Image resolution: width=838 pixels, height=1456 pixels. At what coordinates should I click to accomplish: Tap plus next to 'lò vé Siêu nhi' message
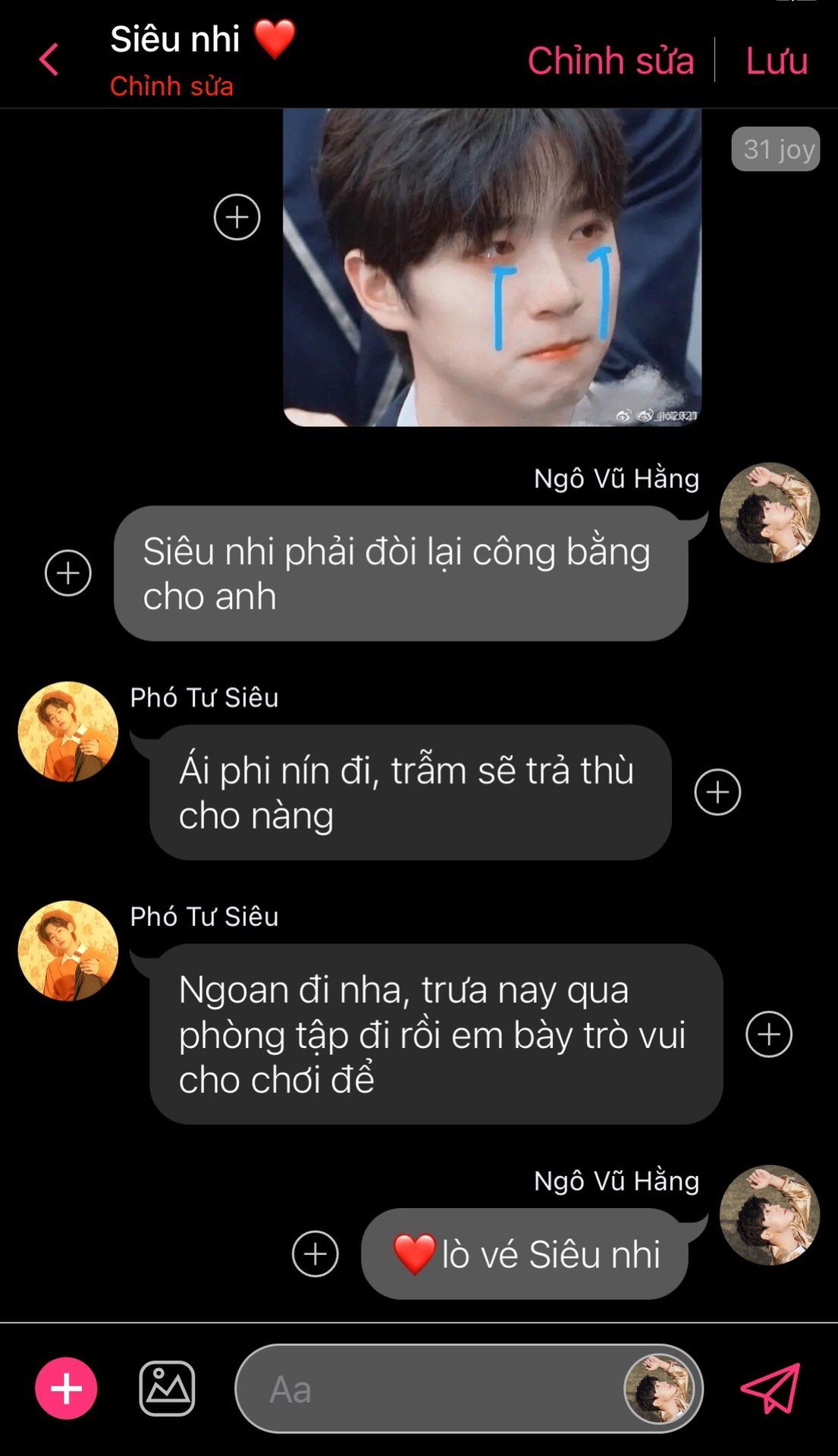pyautogui.click(x=315, y=1254)
